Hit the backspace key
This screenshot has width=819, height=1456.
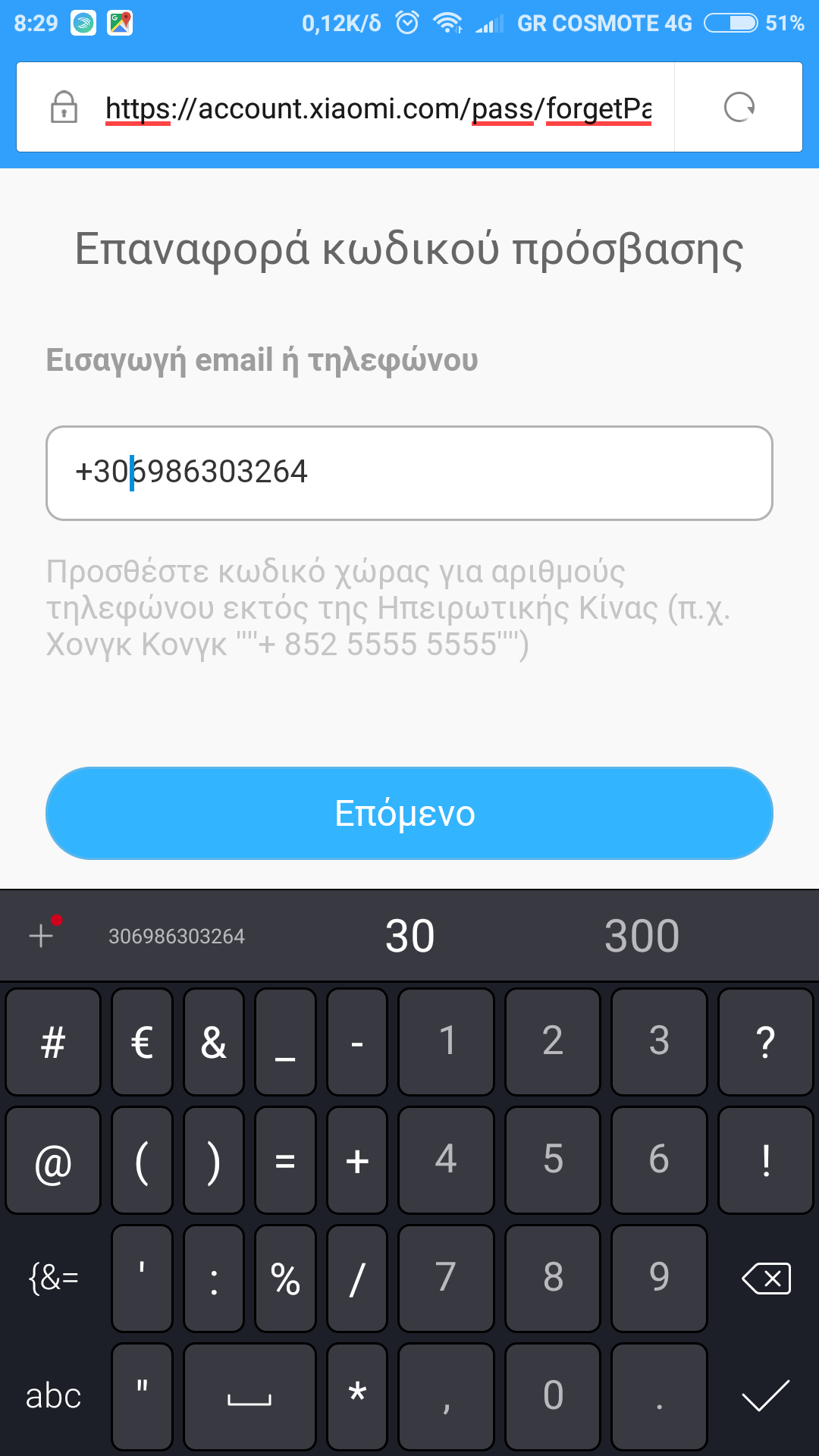[766, 1279]
